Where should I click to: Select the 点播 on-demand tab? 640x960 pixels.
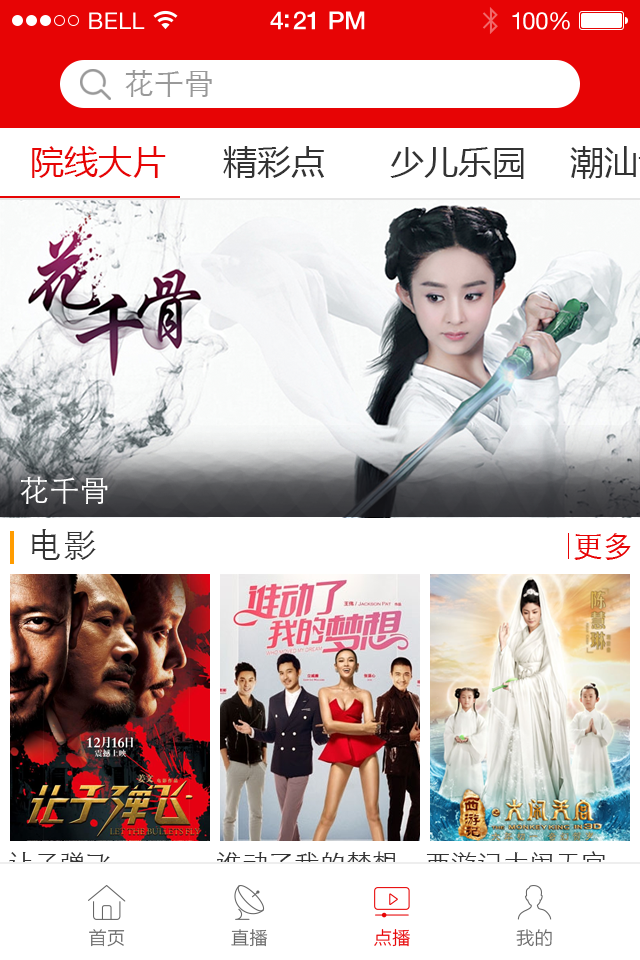point(392,915)
